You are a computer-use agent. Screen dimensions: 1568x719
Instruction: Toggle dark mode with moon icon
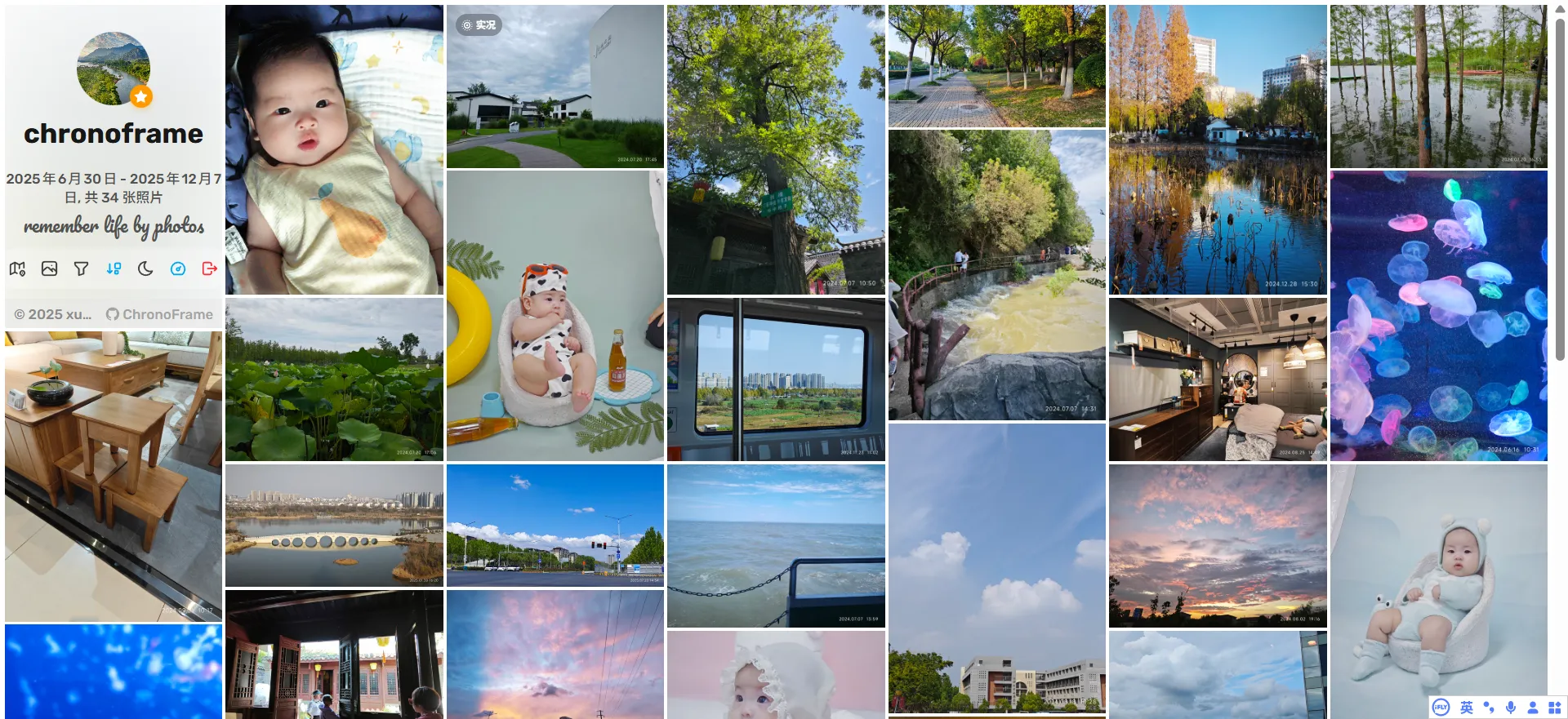[145, 269]
